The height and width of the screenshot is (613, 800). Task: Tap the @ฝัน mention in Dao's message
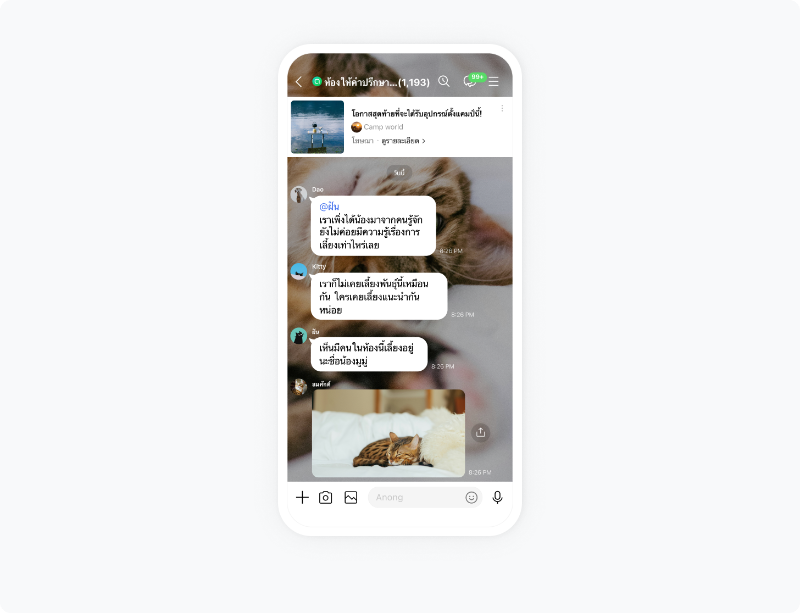[329, 206]
